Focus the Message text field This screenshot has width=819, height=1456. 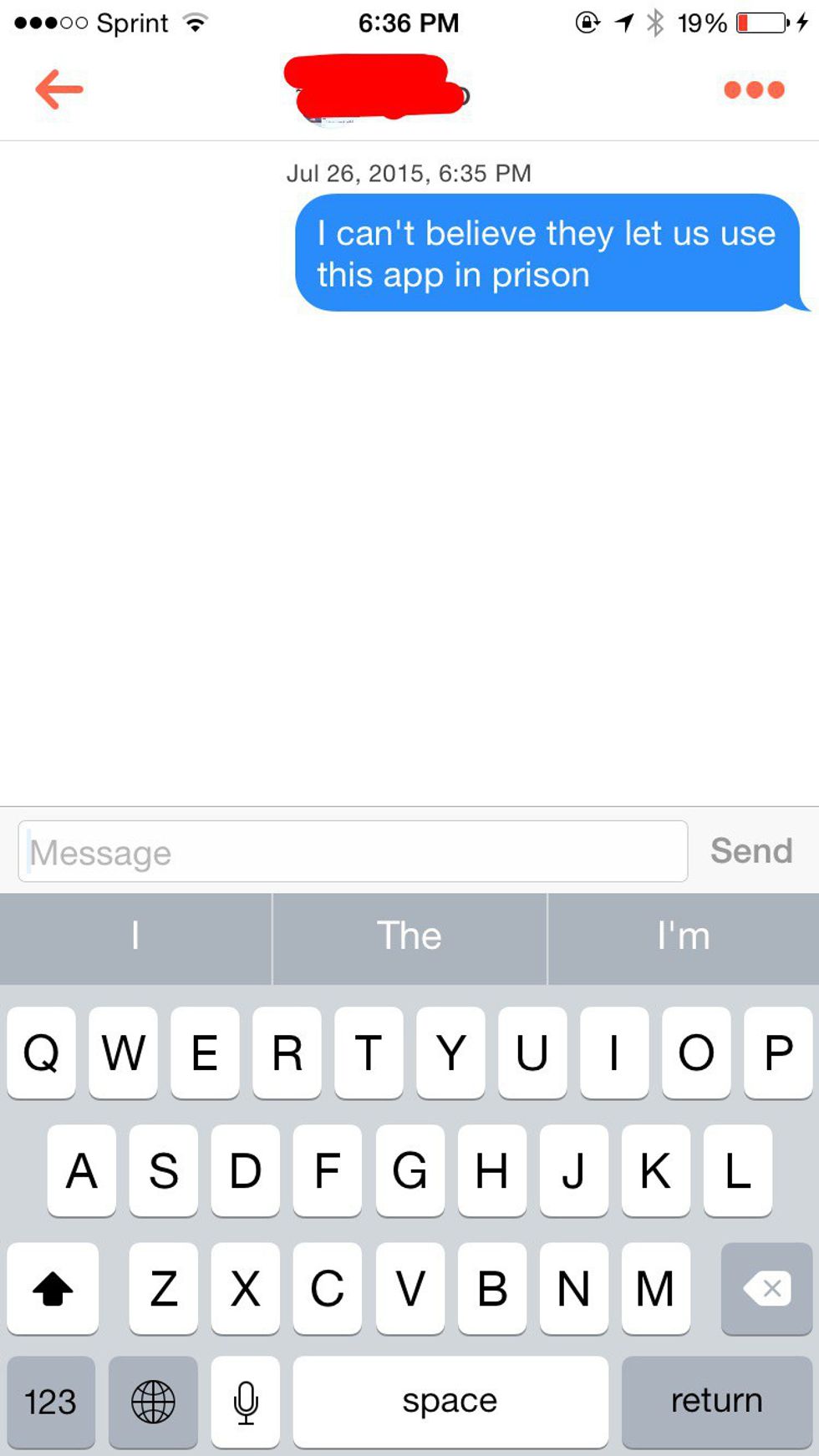(x=353, y=851)
